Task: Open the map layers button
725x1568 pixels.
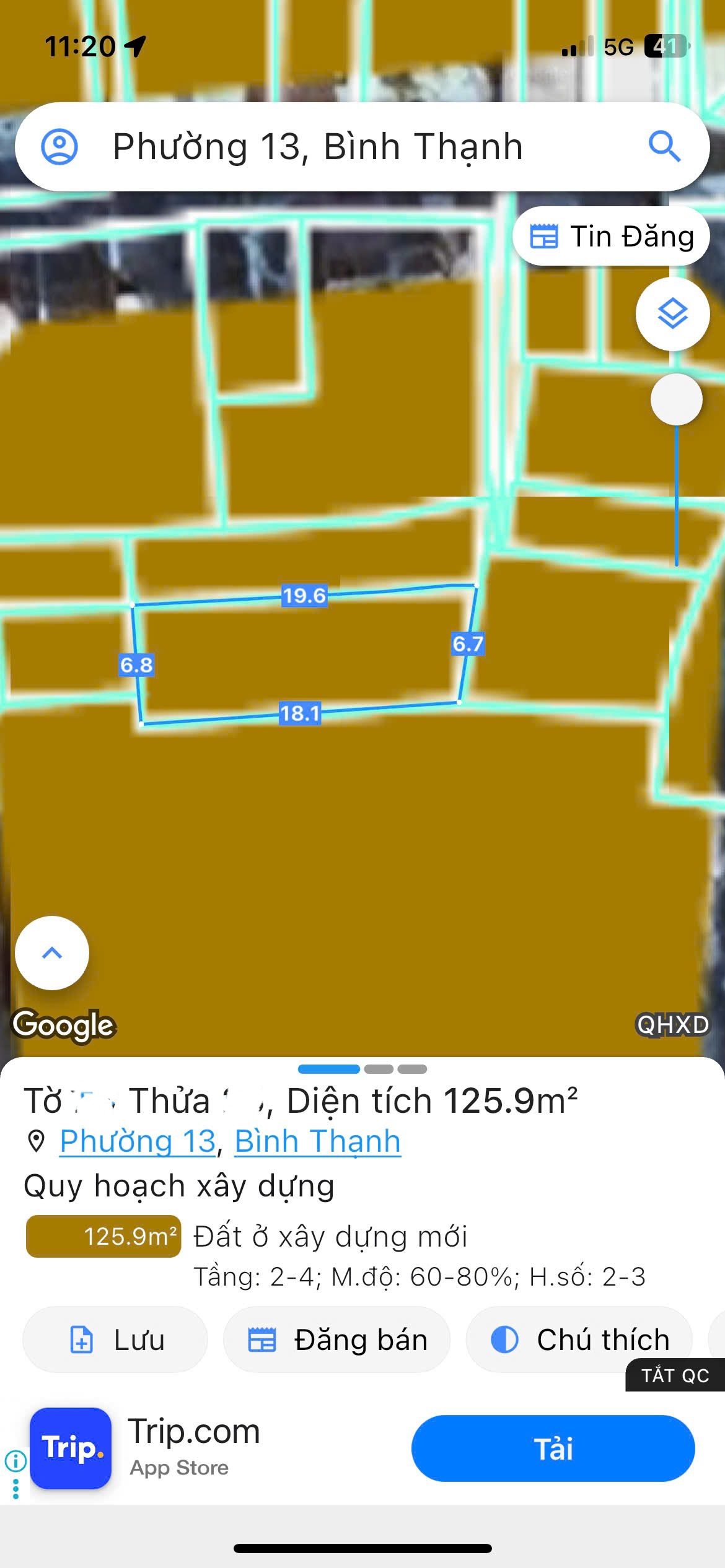Action: [x=672, y=314]
